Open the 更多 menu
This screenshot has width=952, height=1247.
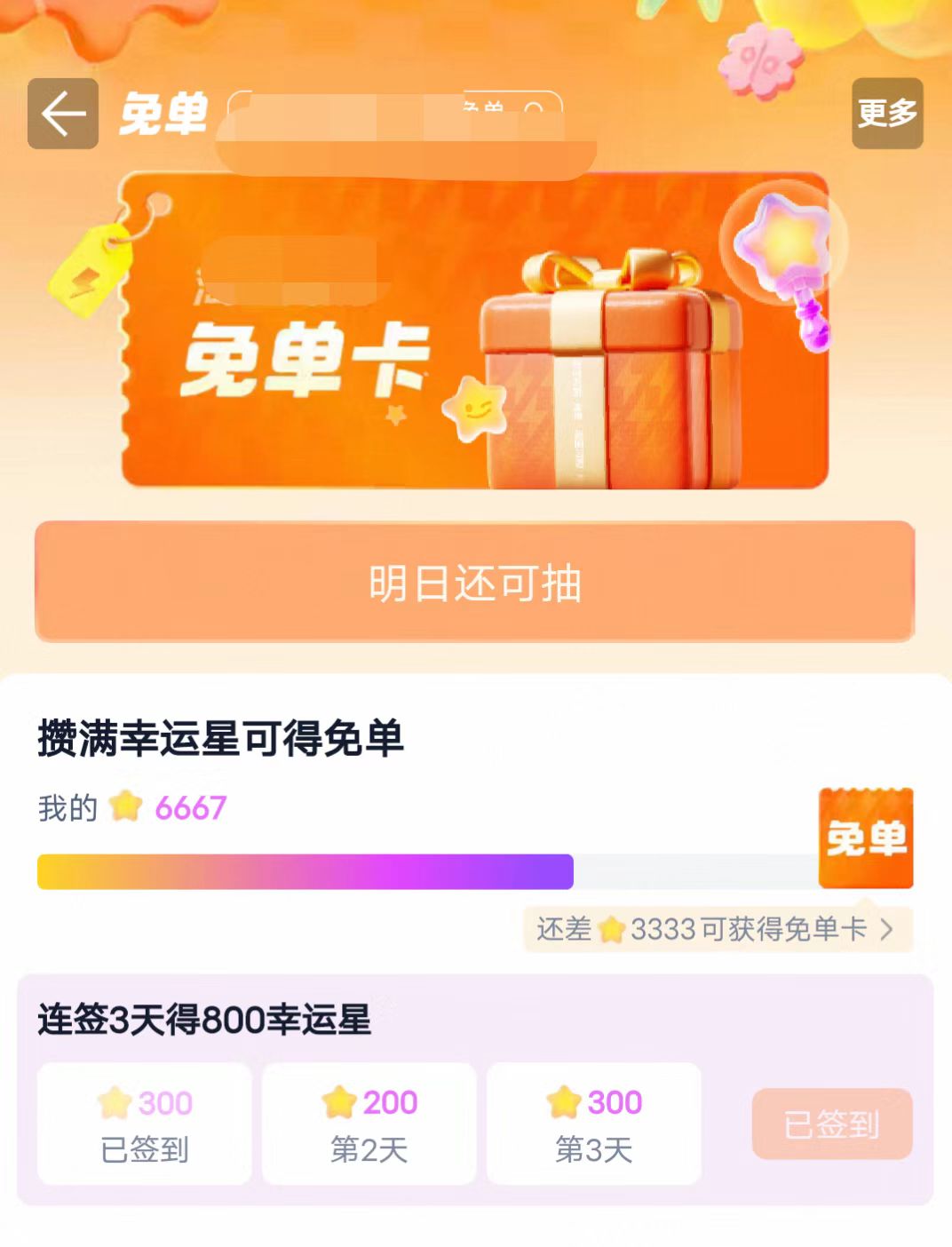pos(886,114)
